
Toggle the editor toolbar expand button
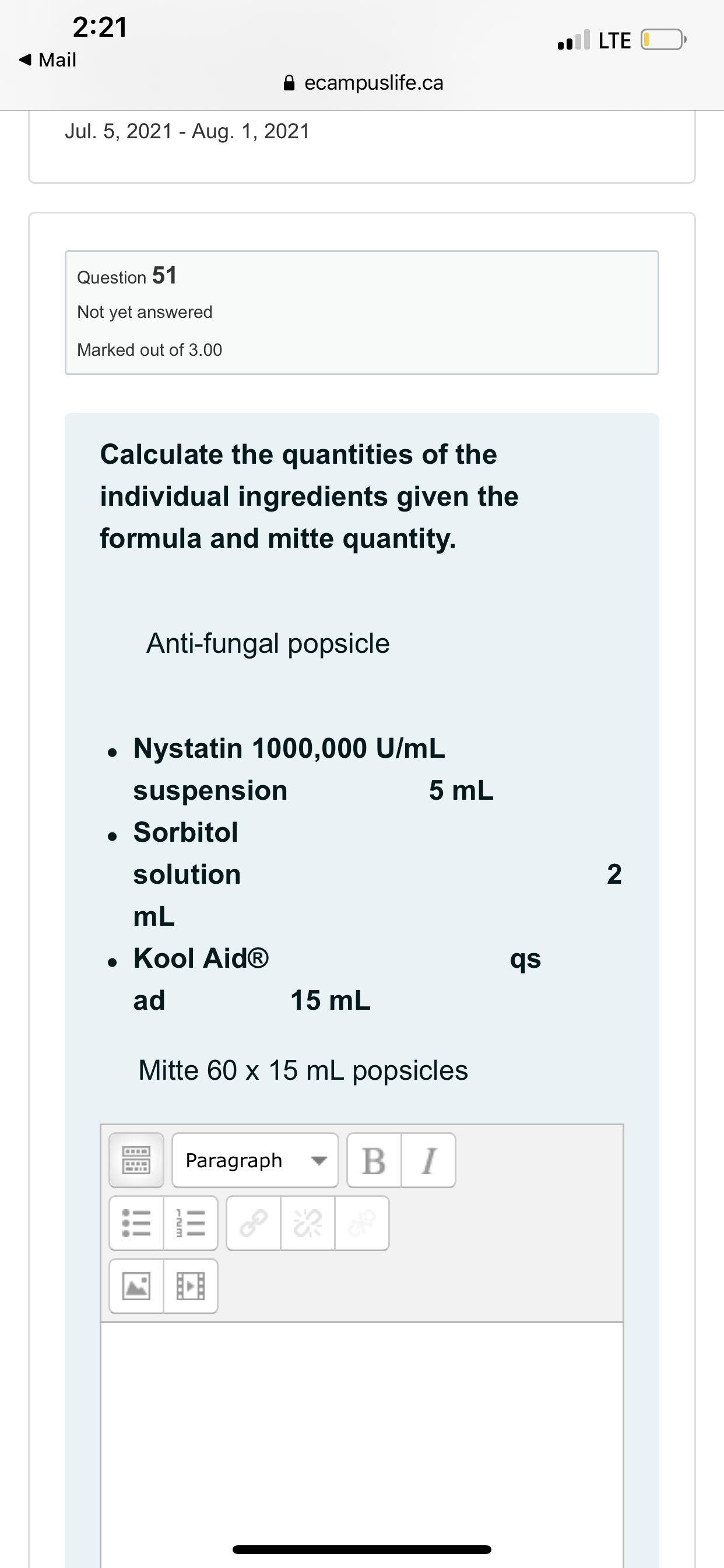tap(136, 1160)
